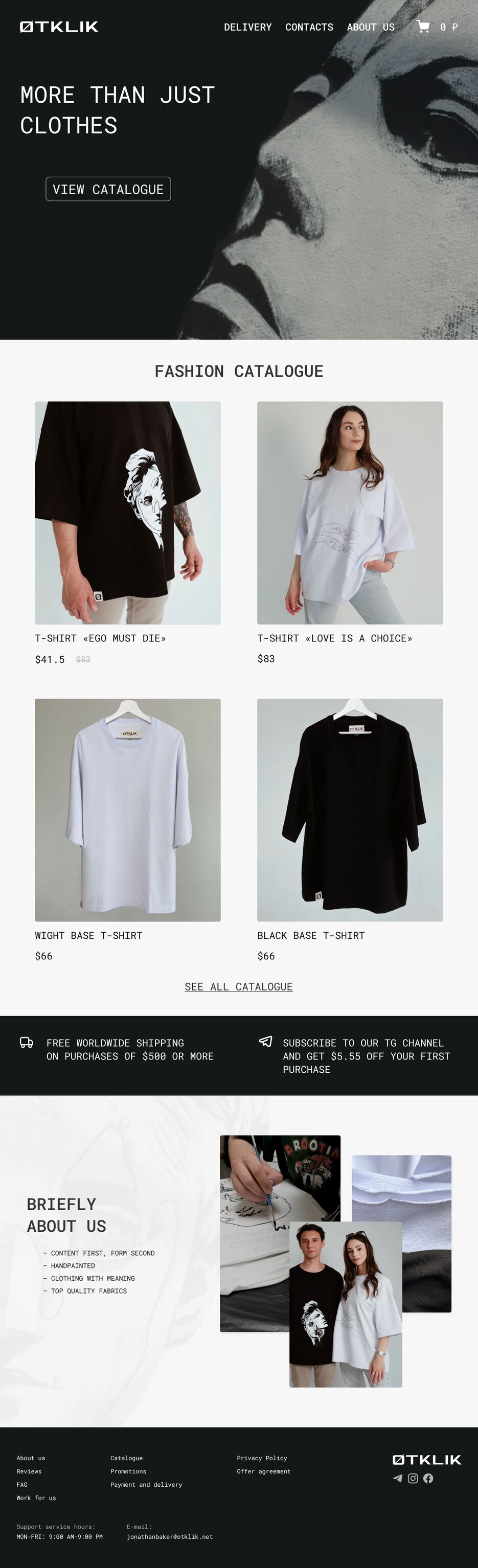Follow the See All Catalogue link

coord(239,987)
